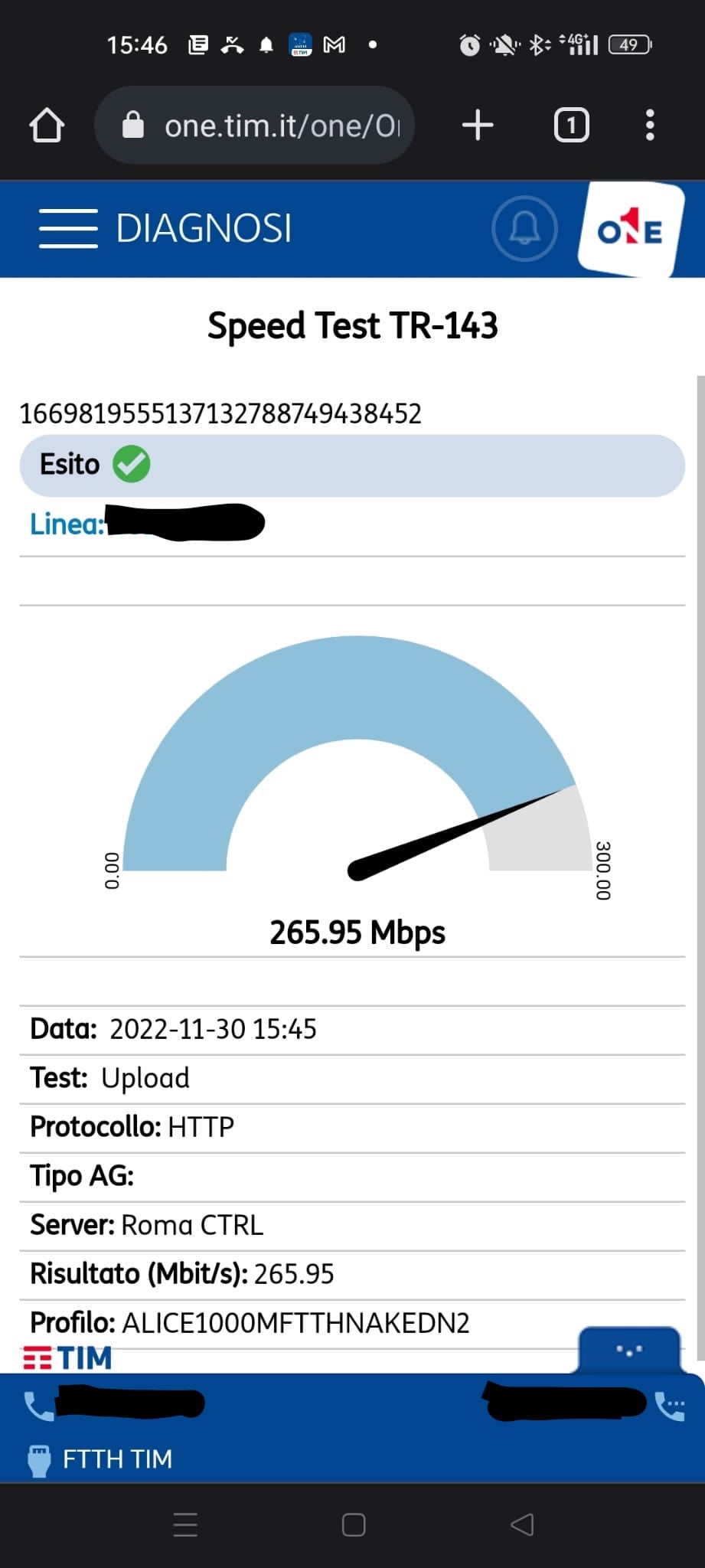
Task: Open the hamburger drawer menu
Action: click(68, 228)
